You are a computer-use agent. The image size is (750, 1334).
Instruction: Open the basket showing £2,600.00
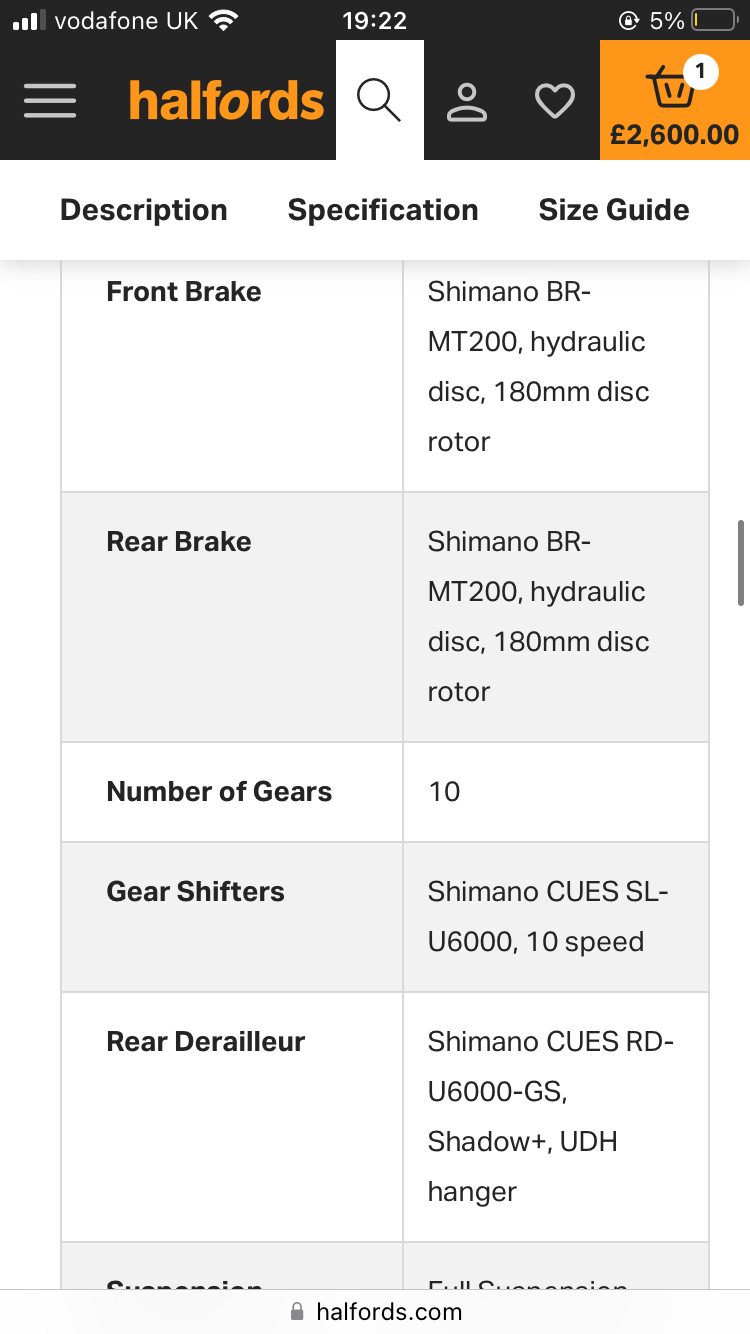tap(674, 101)
